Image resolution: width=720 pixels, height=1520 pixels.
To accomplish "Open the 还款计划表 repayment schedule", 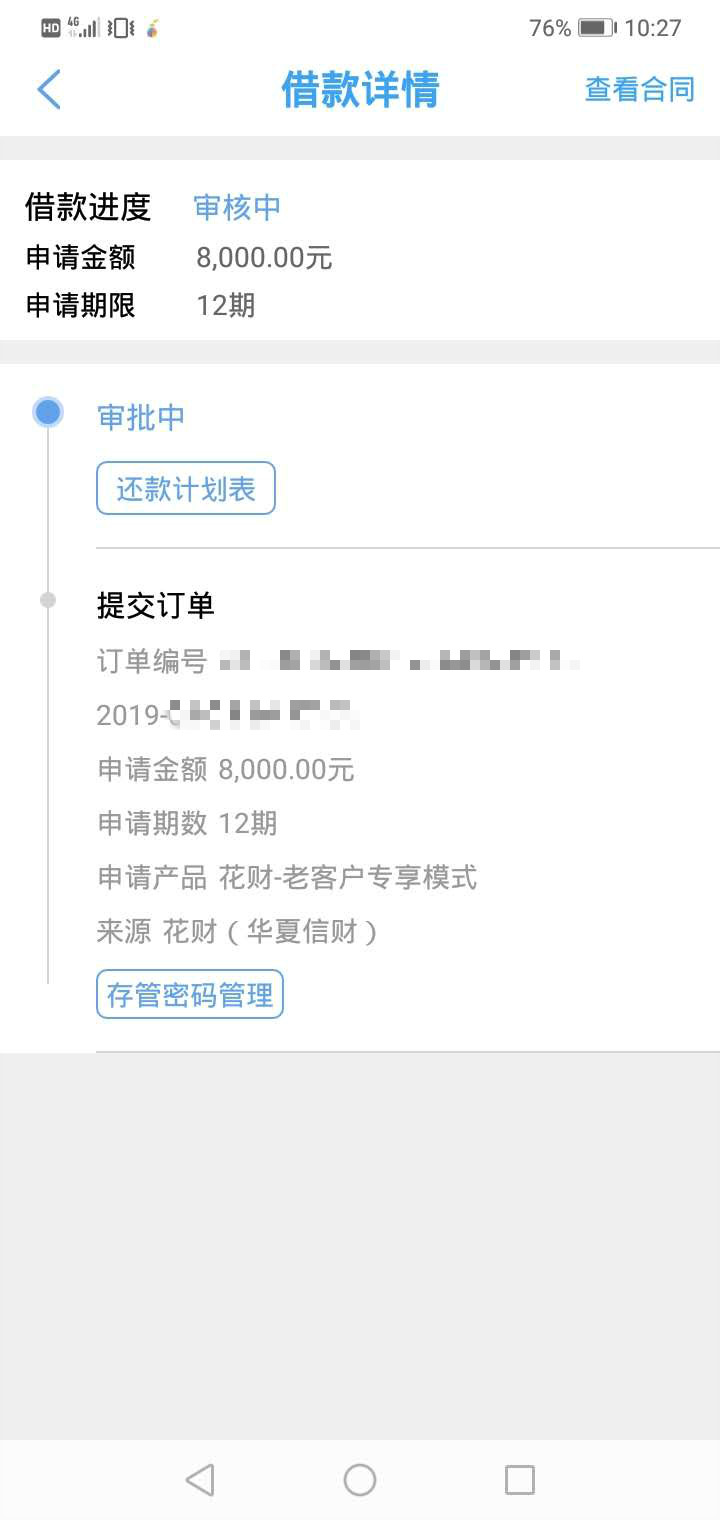I will [x=186, y=489].
